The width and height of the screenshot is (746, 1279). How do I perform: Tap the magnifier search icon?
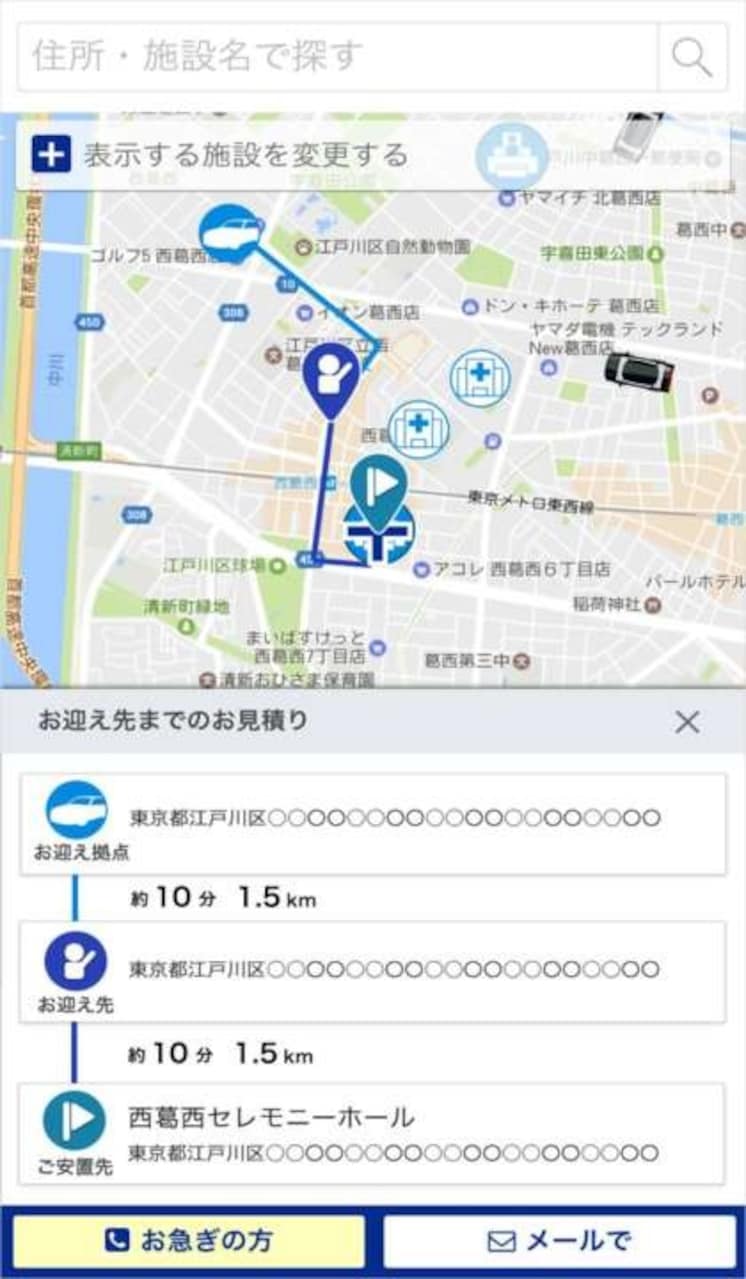692,57
